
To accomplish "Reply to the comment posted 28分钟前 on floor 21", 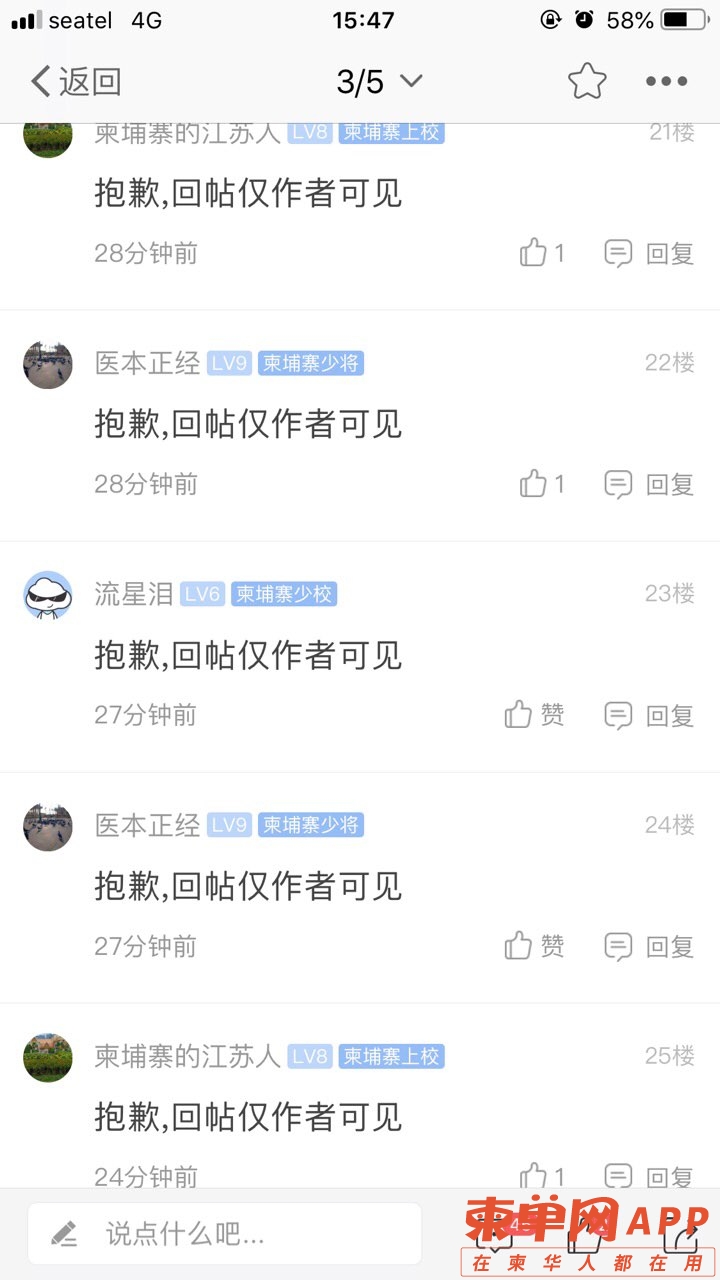I will tap(649, 253).
